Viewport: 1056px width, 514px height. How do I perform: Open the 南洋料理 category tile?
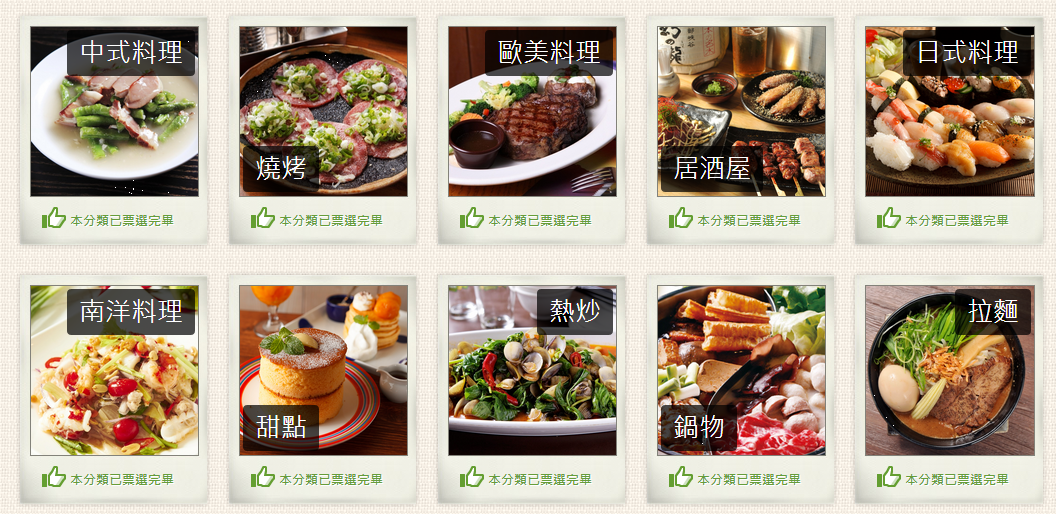(114, 371)
